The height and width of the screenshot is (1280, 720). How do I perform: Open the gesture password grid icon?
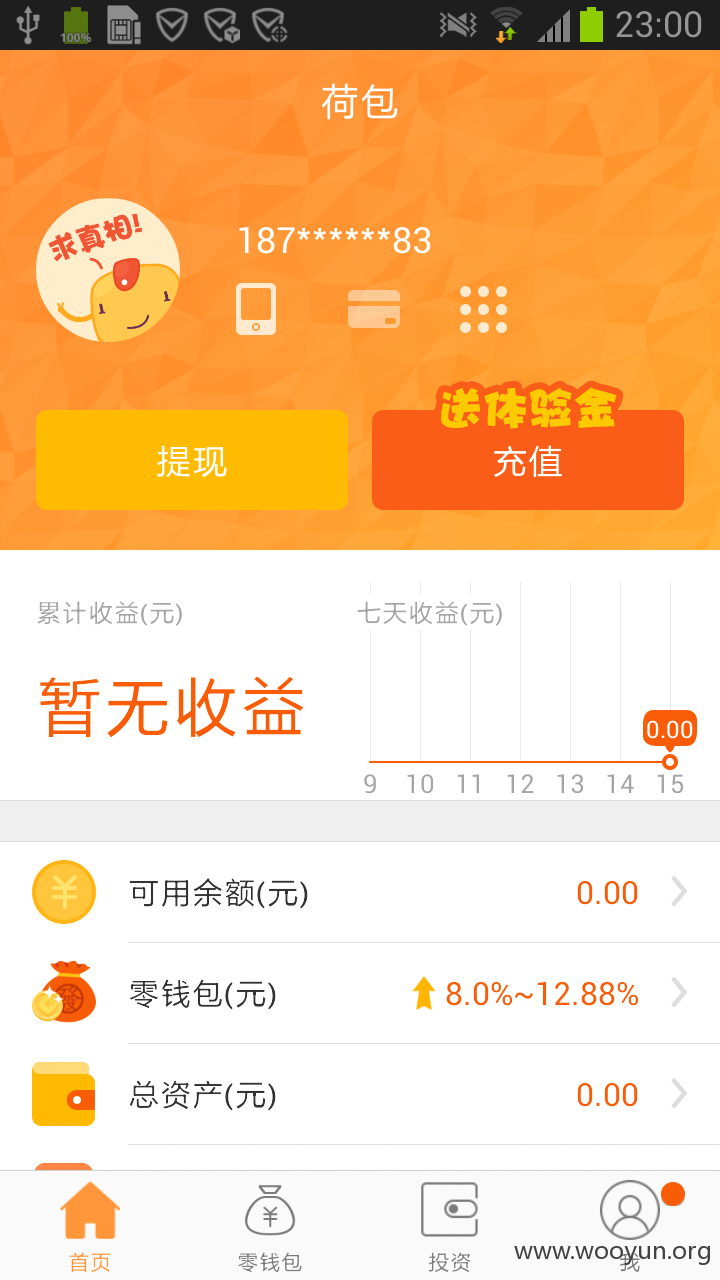(x=483, y=309)
